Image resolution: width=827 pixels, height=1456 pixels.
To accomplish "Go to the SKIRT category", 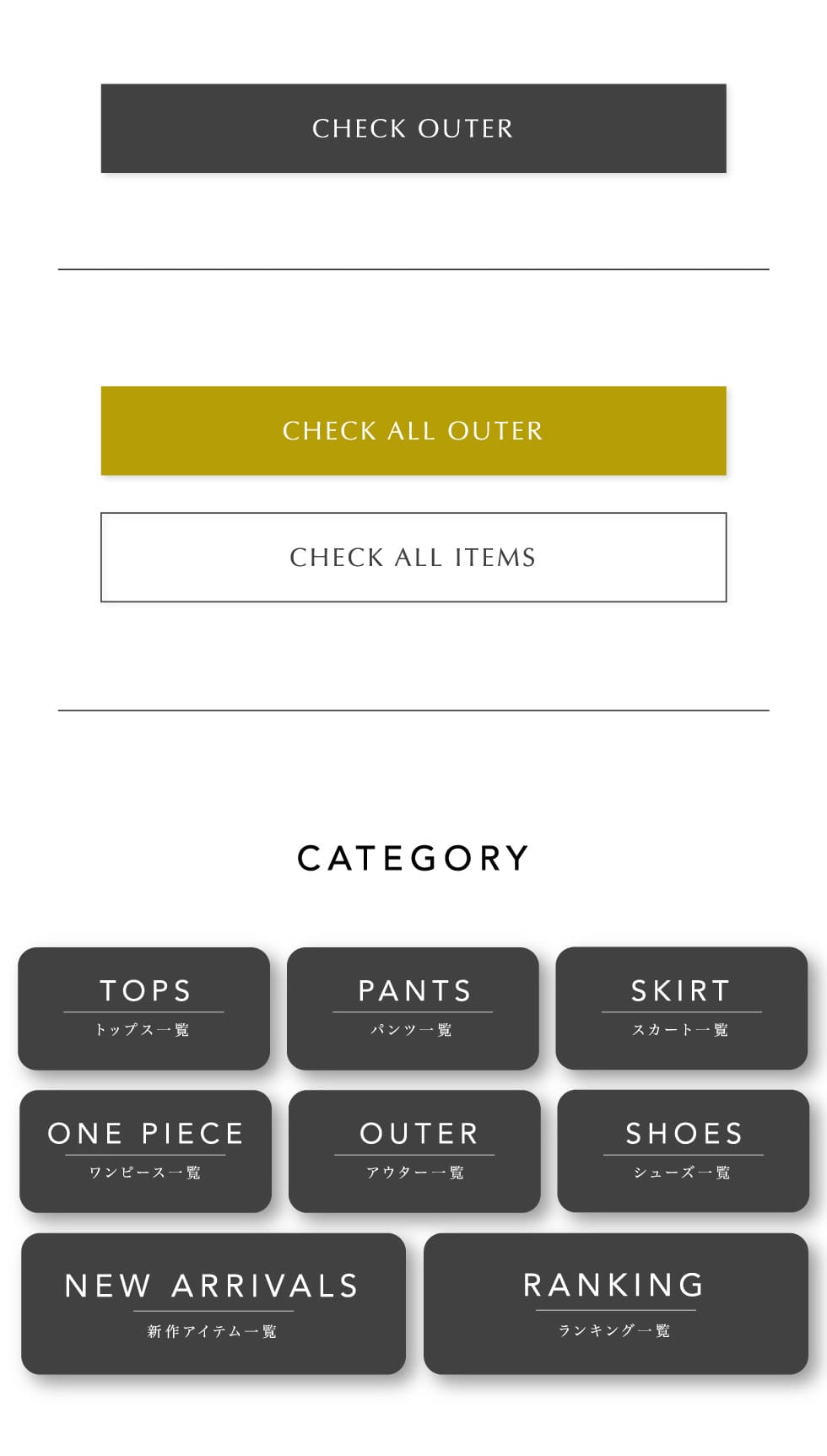I will click(x=681, y=1008).
